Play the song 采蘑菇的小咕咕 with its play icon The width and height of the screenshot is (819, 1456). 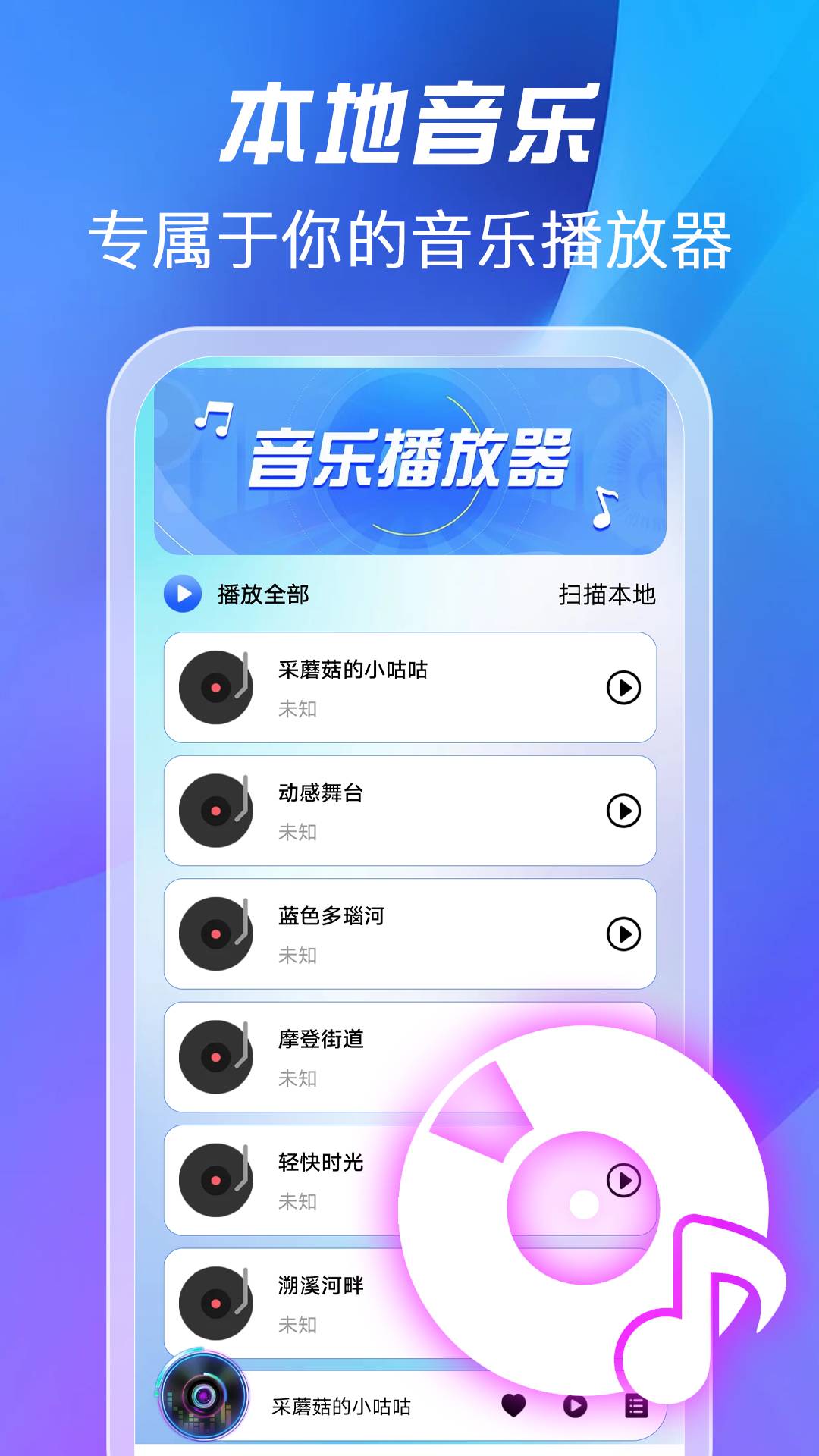coord(623,689)
